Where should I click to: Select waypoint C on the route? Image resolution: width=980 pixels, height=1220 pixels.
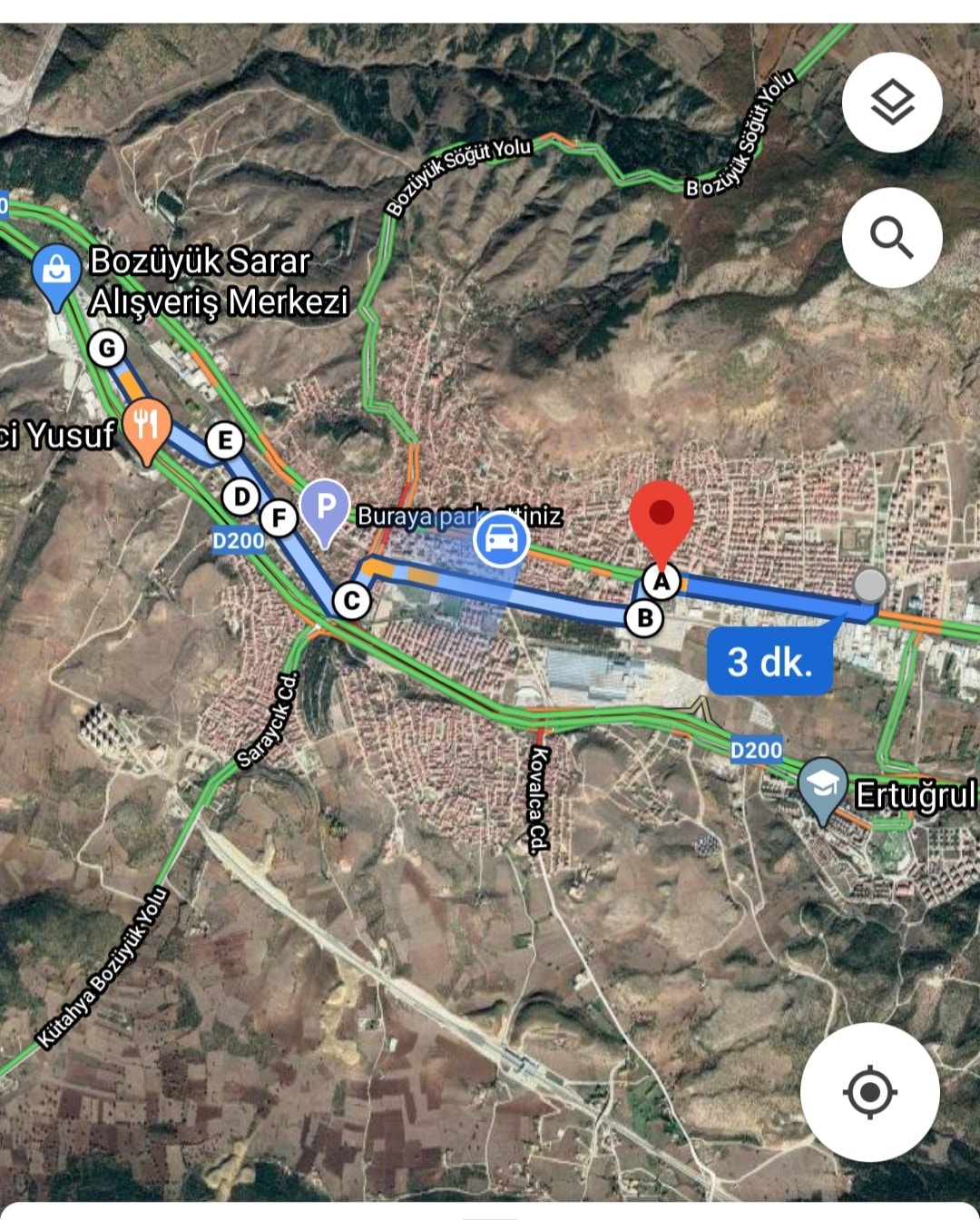tap(351, 601)
